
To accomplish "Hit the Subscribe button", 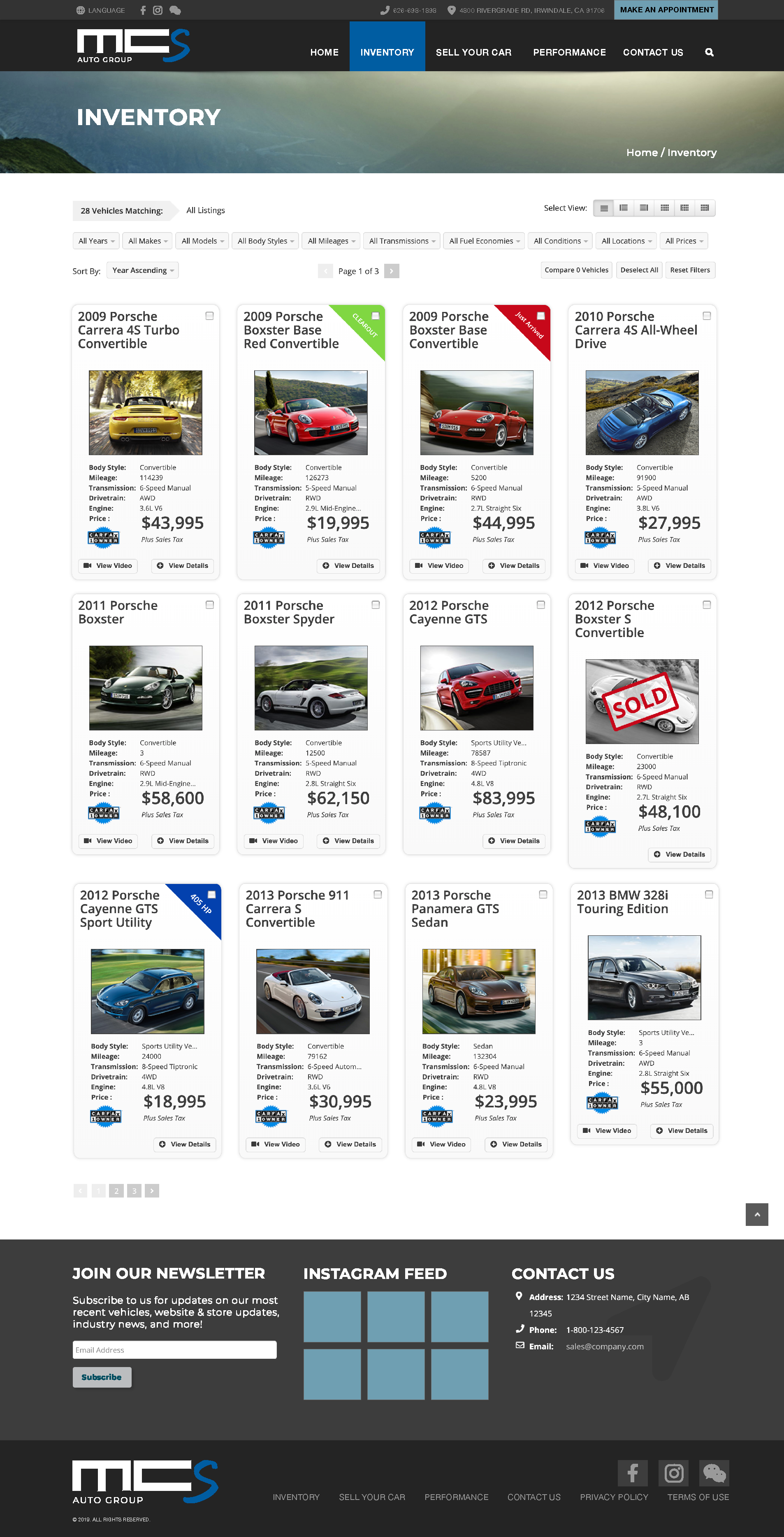I will tap(102, 1377).
